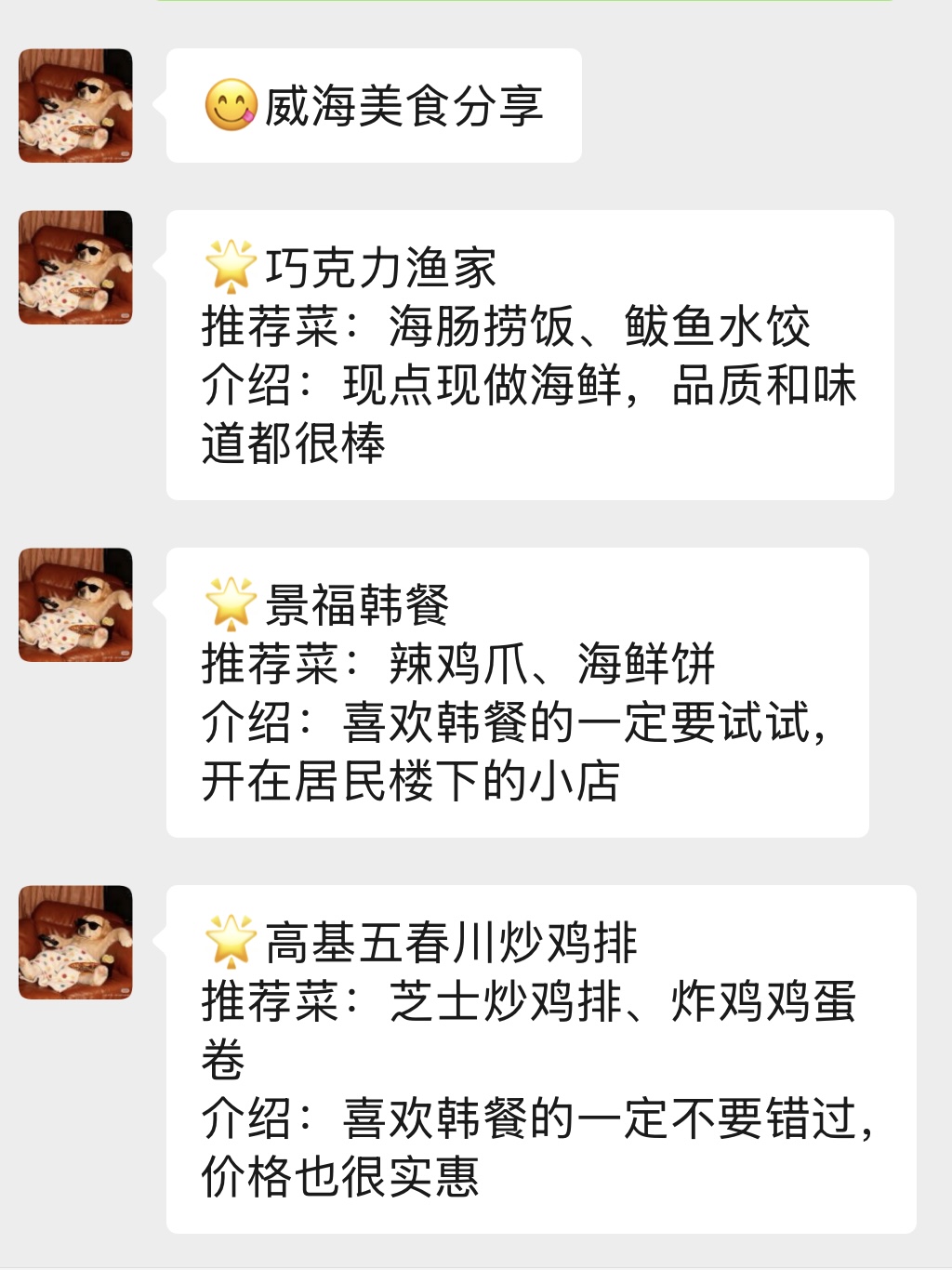Screen dimensions: 952x1270
Task: Tap the profile avatar next to 巧克力渔家 message
Action: point(75,268)
